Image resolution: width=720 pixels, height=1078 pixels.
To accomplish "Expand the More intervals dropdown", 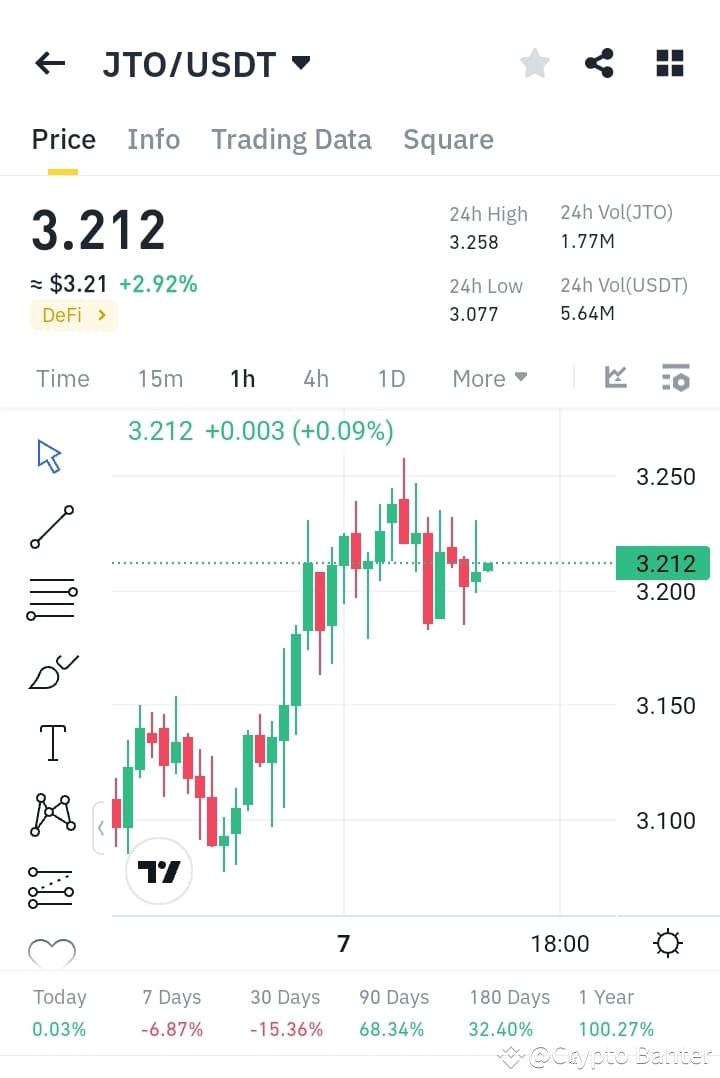I will coord(489,378).
